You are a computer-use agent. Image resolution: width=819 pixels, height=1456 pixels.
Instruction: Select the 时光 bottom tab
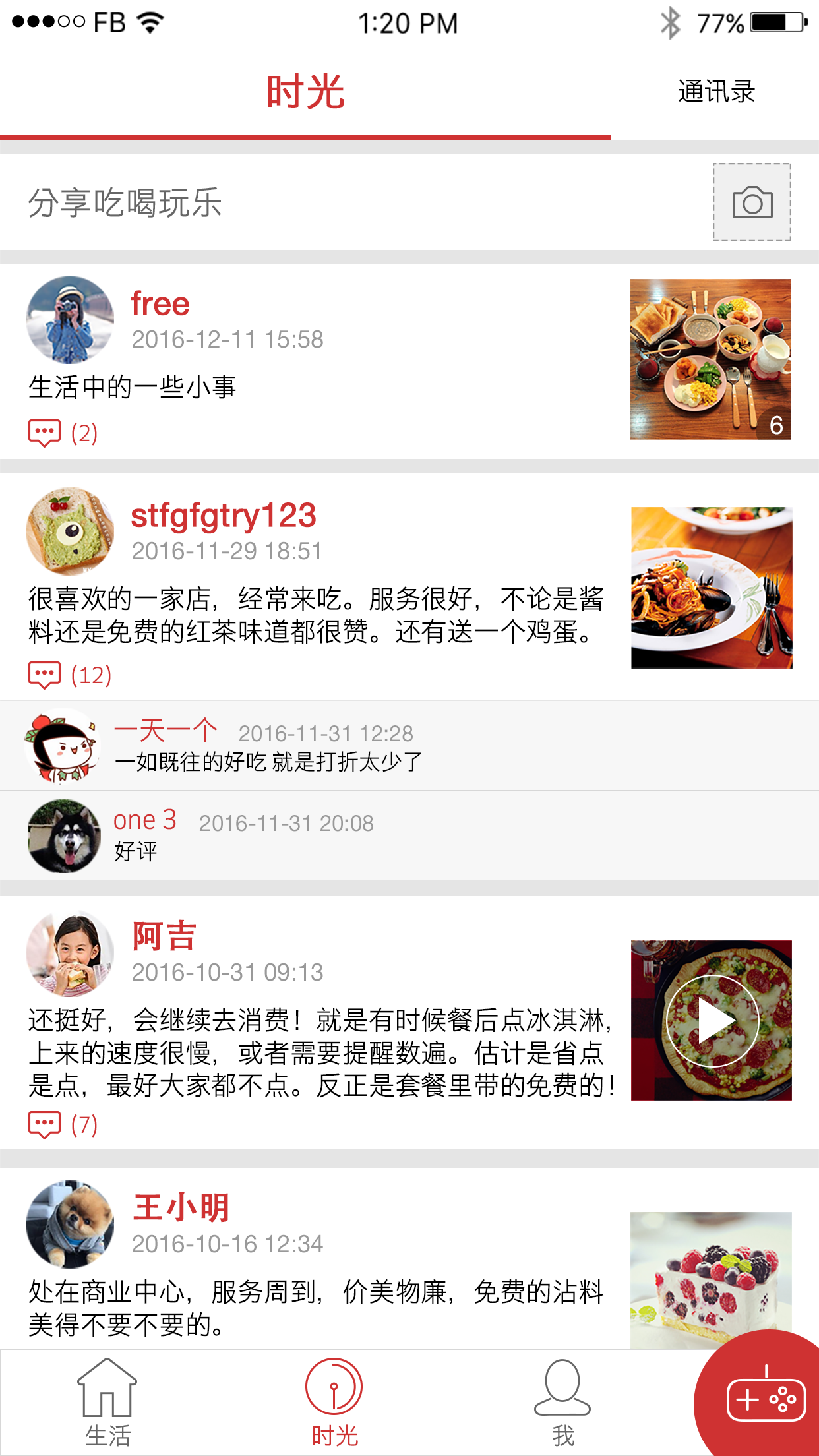pos(334,1402)
